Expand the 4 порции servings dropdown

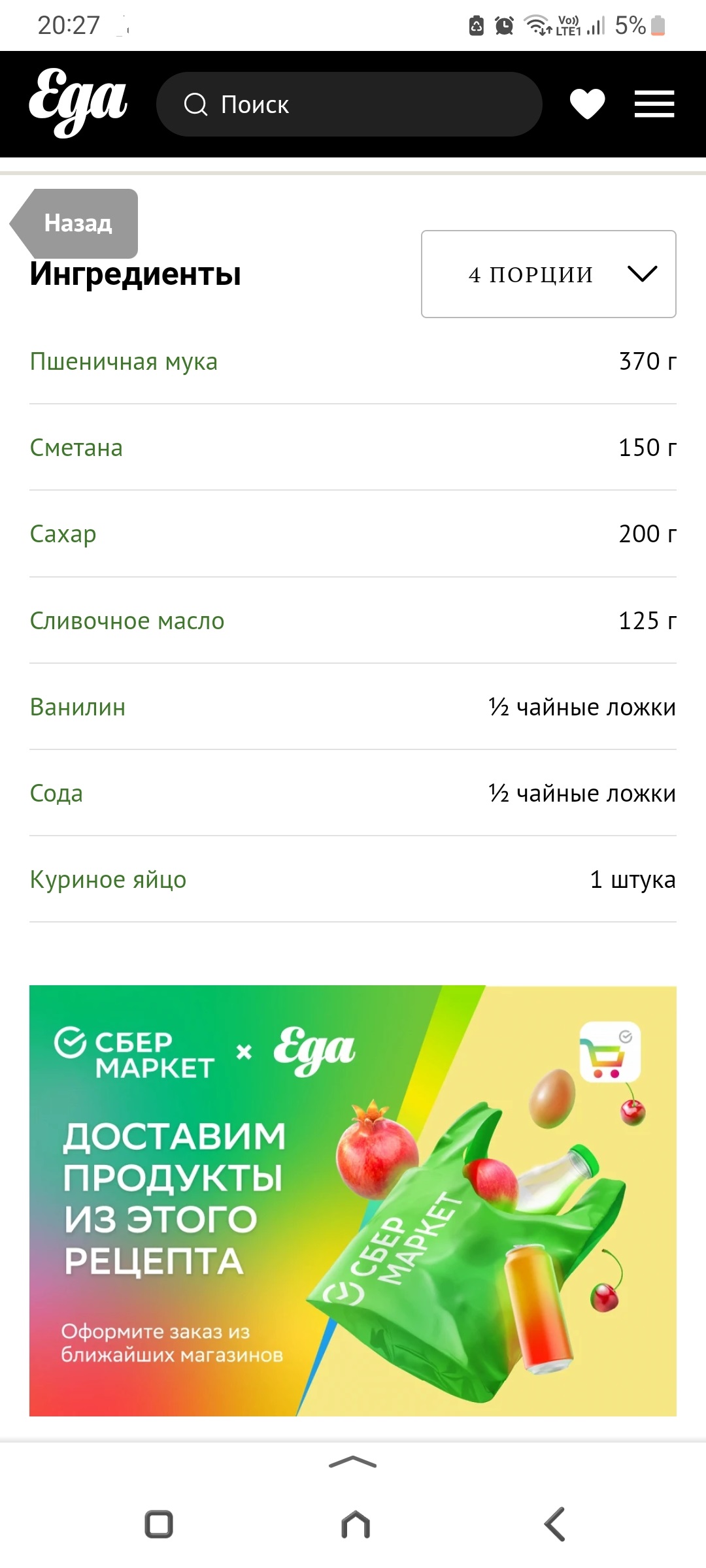point(548,274)
